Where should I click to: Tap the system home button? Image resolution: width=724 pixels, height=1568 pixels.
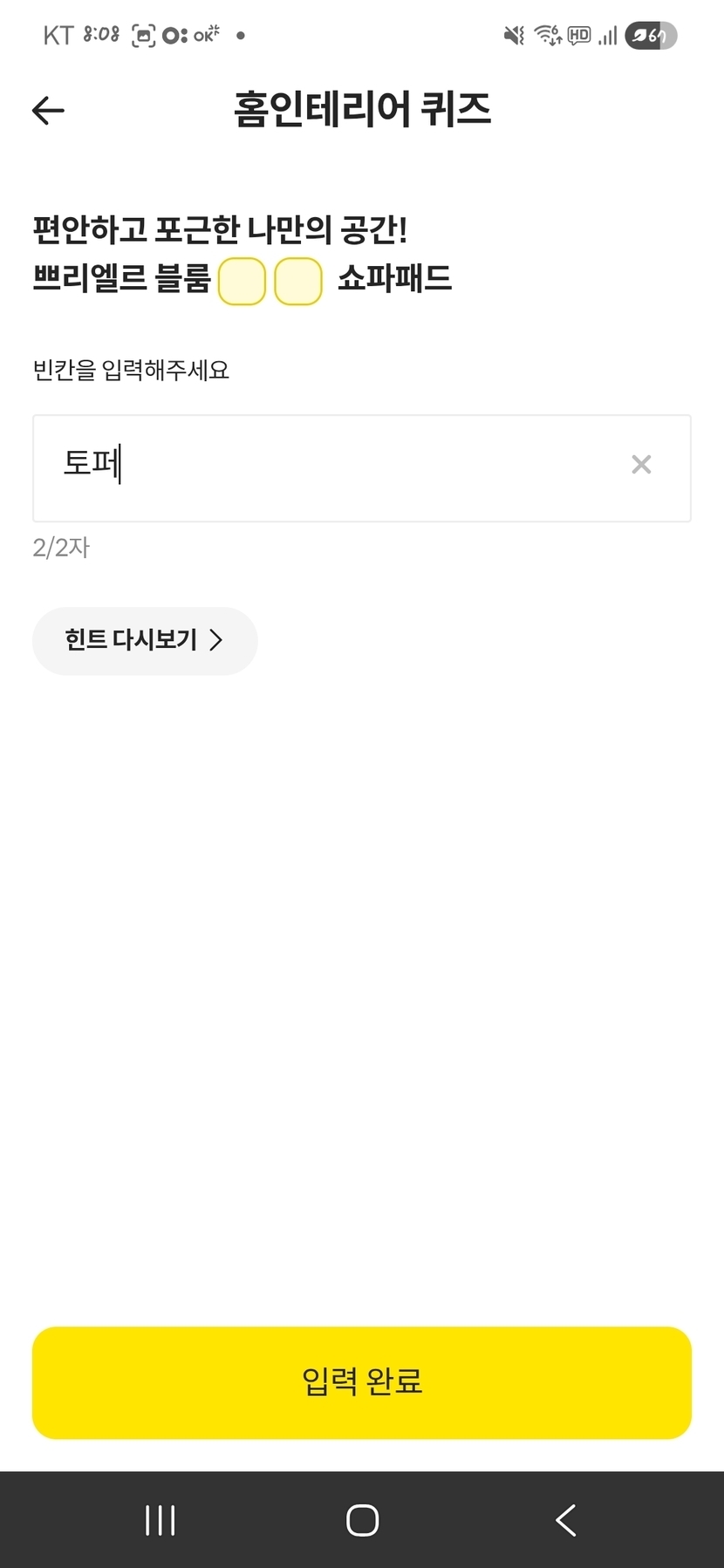[x=362, y=1520]
